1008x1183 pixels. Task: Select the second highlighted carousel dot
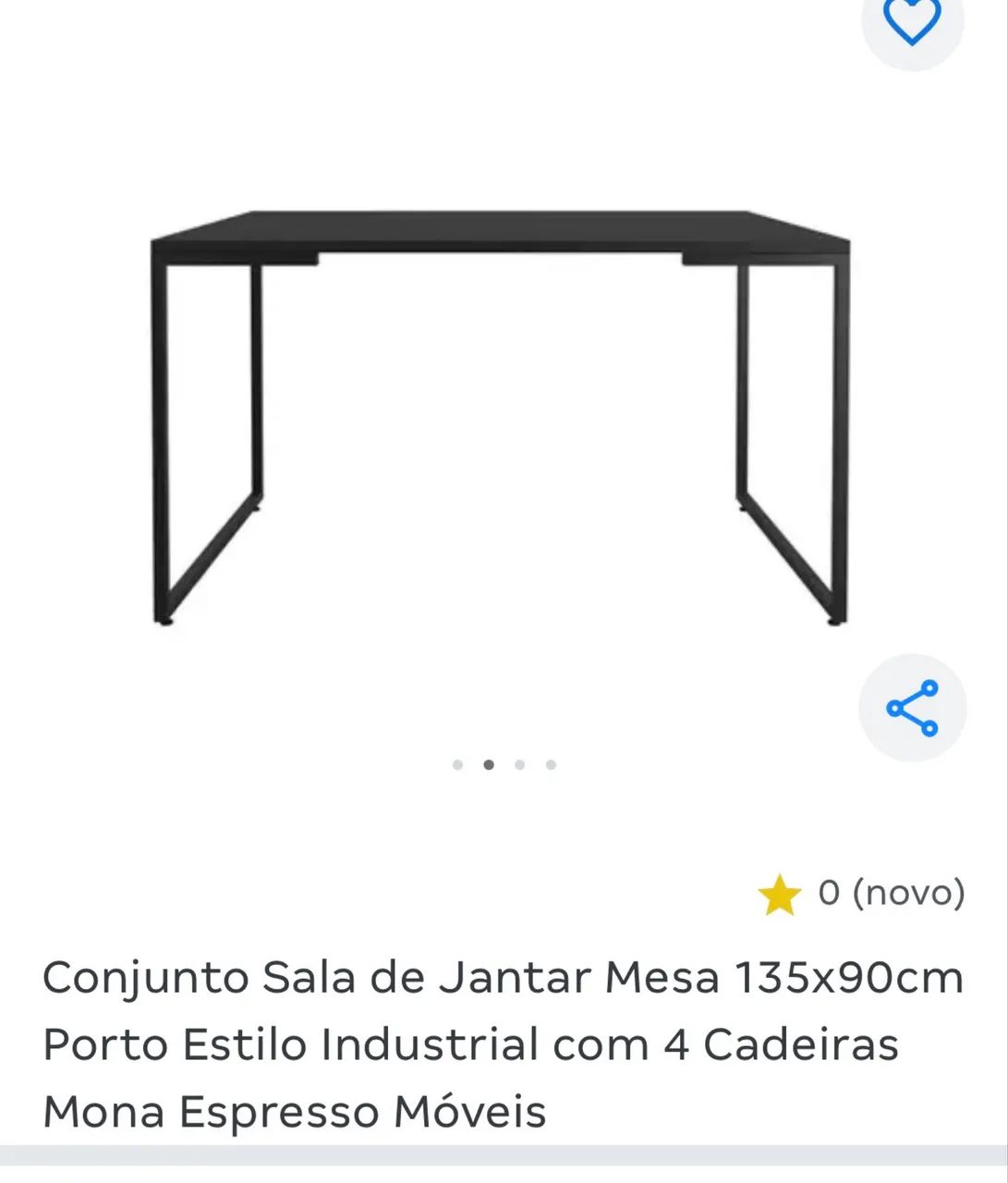[x=490, y=763]
